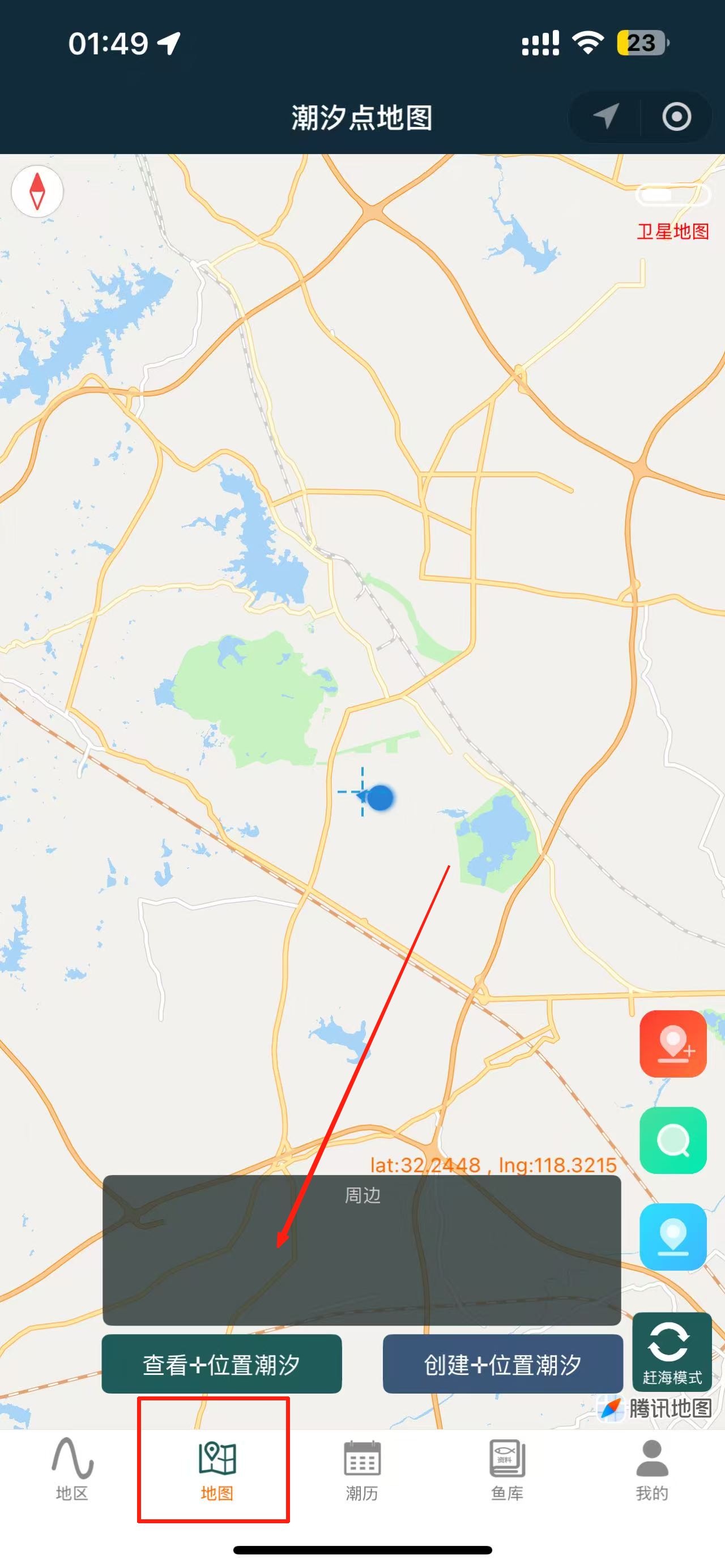The width and height of the screenshot is (725, 1568).
Task: Tap the circular target icon in the title bar
Action: click(676, 116)
